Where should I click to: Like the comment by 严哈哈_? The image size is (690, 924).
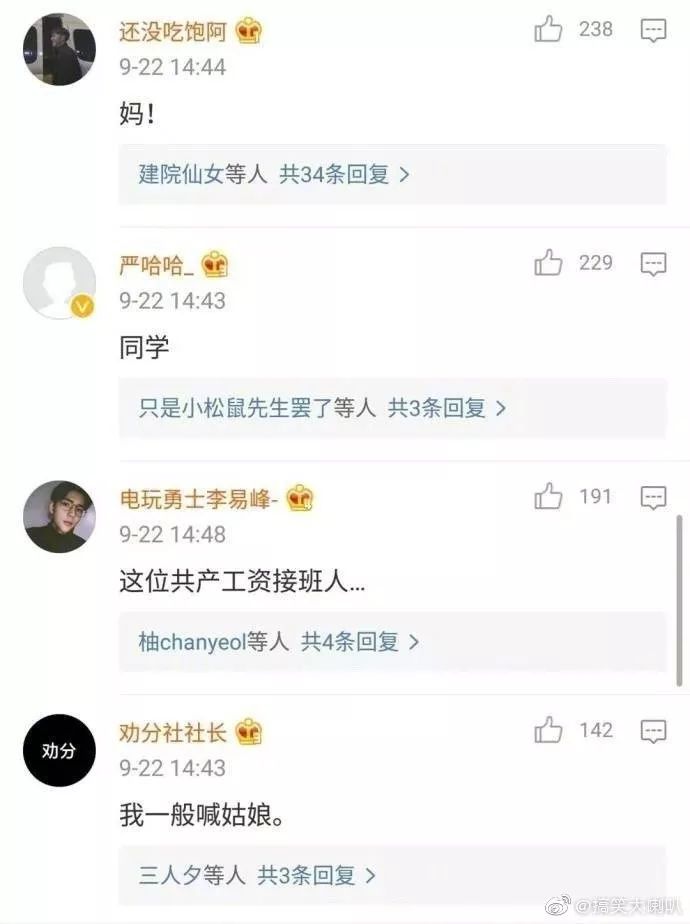(x=549, y=263)
